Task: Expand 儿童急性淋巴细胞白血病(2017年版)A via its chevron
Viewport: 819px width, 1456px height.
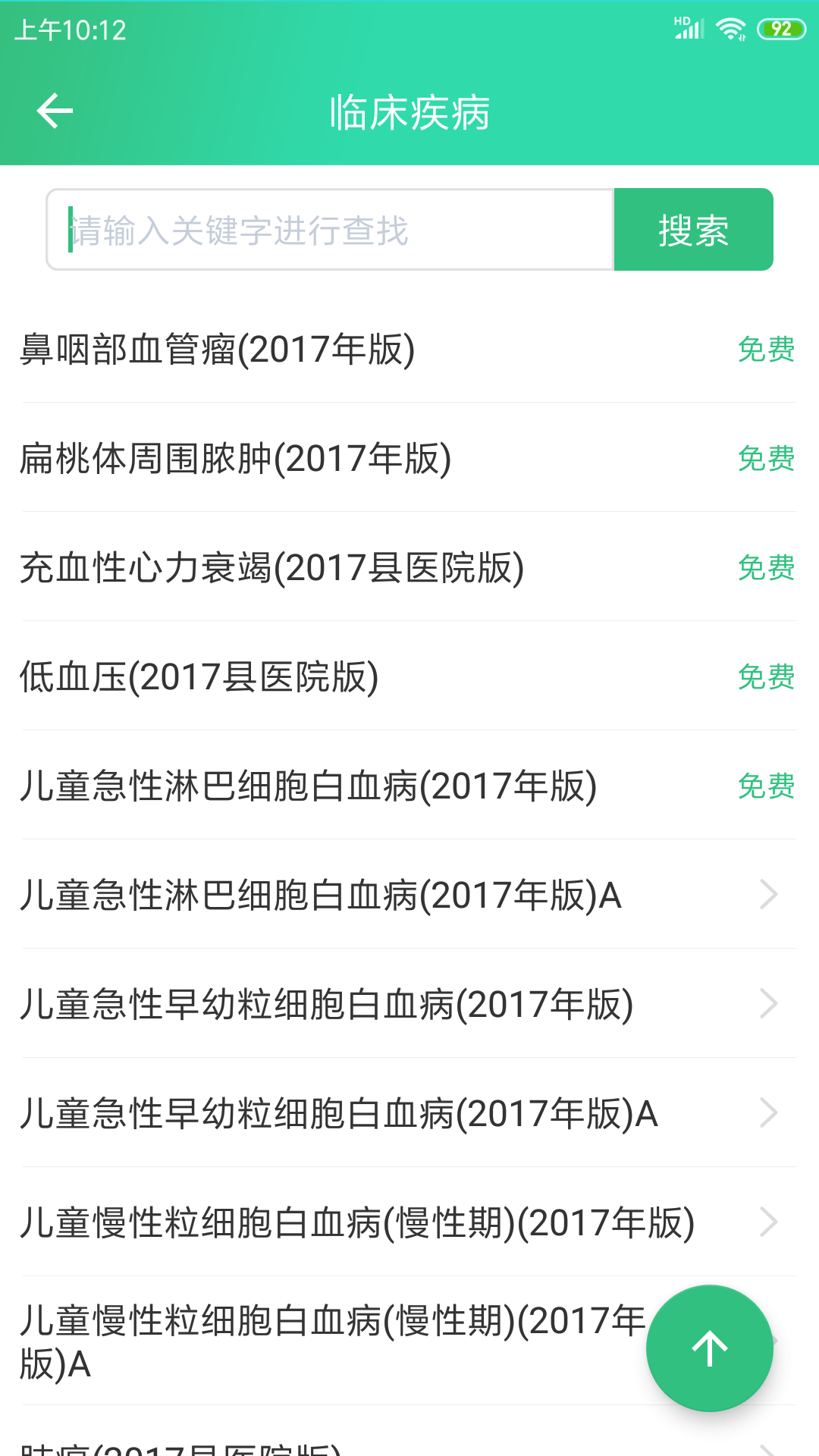Action: click(x=767, y=895)
